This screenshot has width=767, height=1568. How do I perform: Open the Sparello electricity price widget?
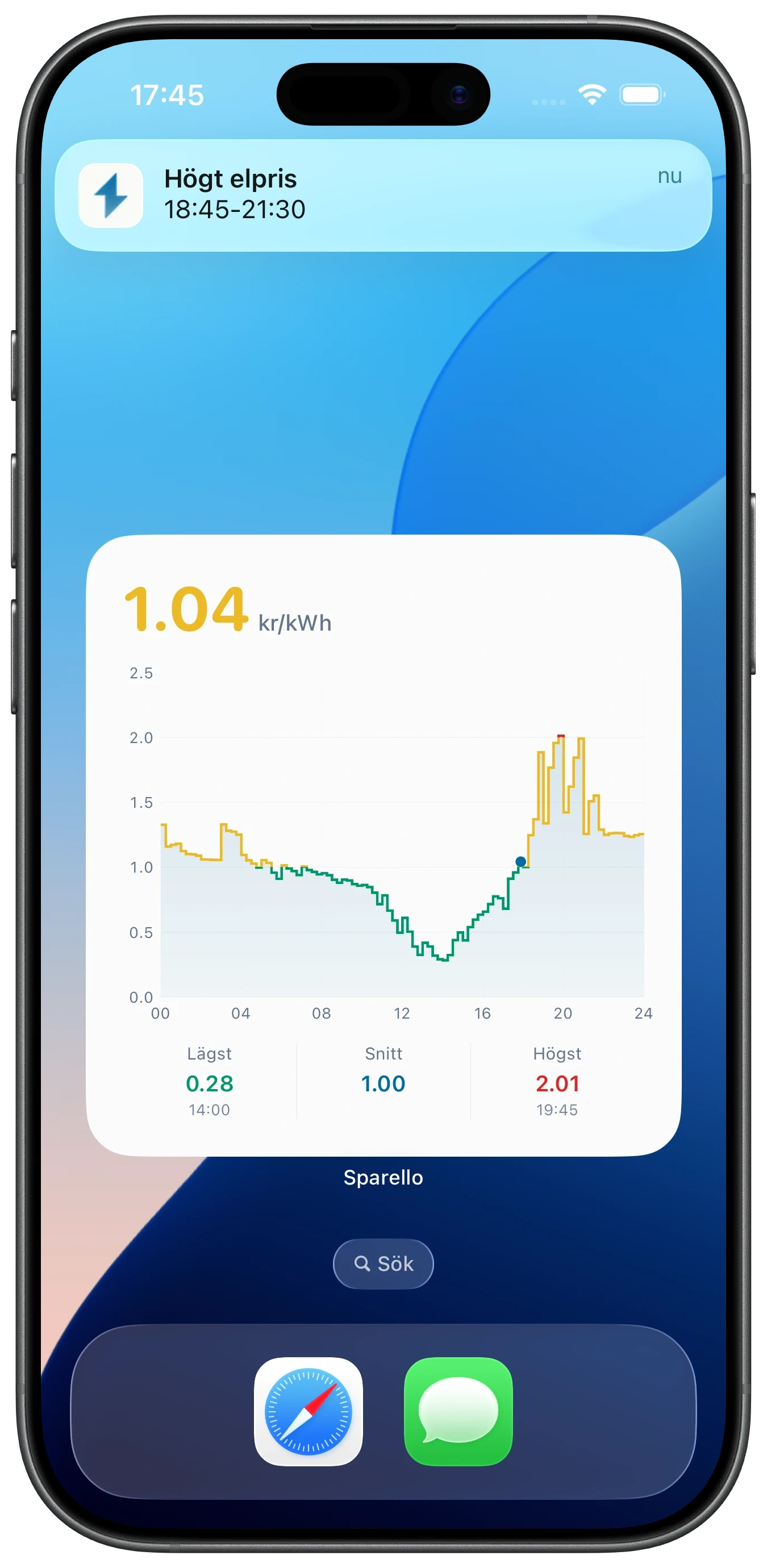coord(383,845)
